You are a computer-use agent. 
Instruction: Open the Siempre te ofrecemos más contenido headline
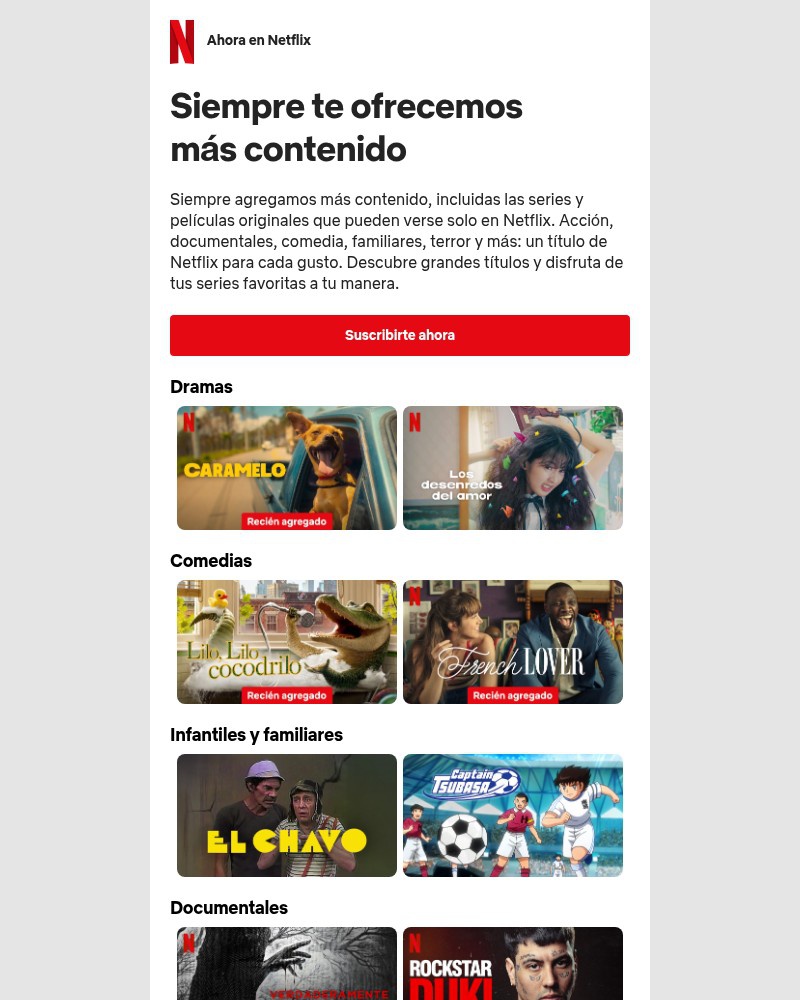click(346, 127)
